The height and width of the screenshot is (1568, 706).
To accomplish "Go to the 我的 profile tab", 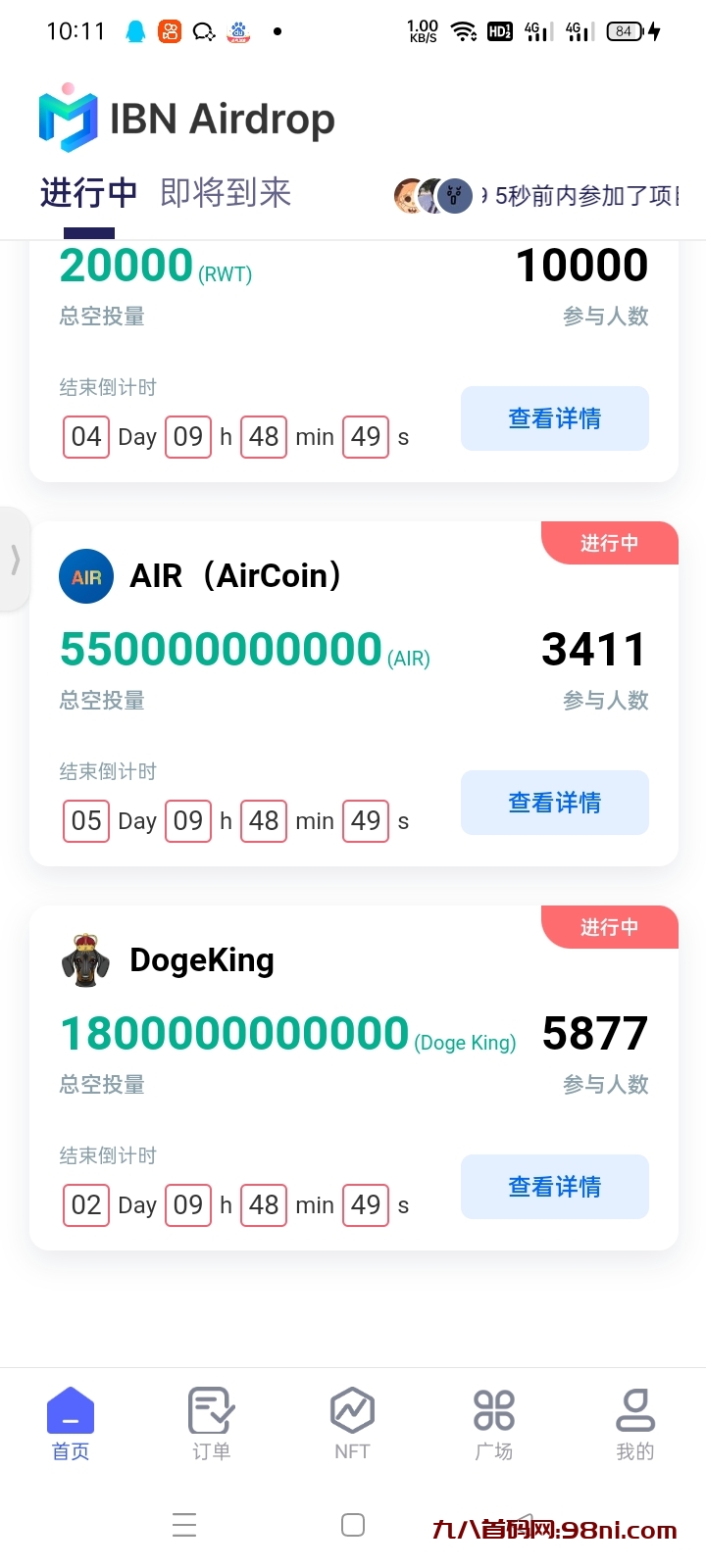I will (634, 1424).
